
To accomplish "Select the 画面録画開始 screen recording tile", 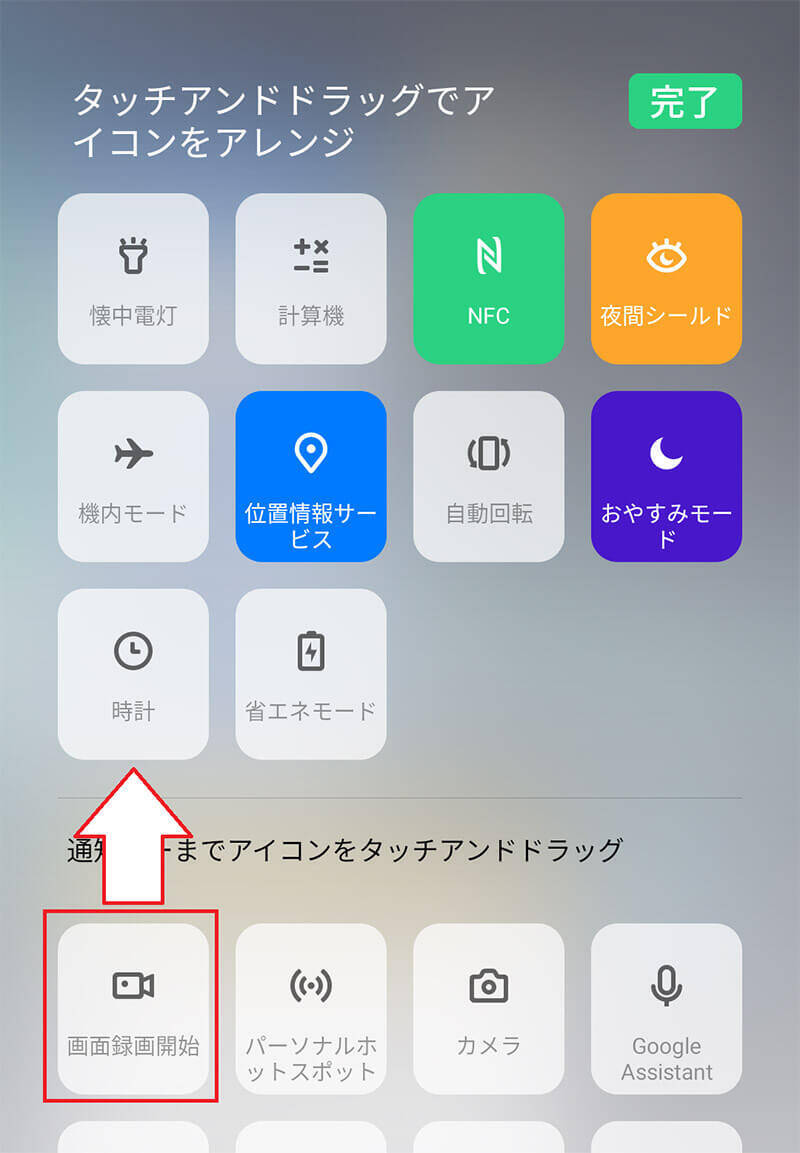I will click(x=133, y=1008).
